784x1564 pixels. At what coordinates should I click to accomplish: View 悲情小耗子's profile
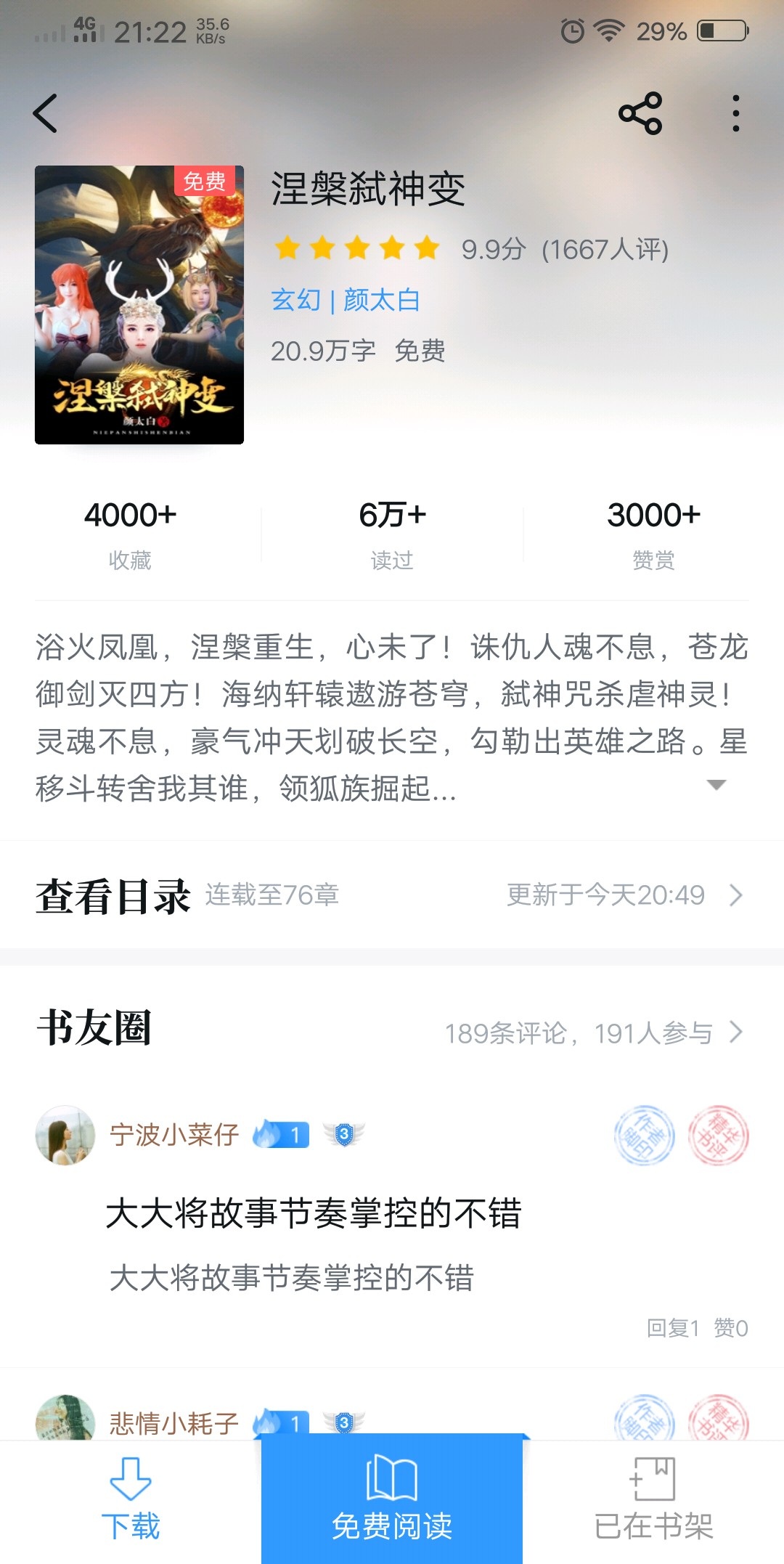pyautogui.click(x=65, y=1420)
